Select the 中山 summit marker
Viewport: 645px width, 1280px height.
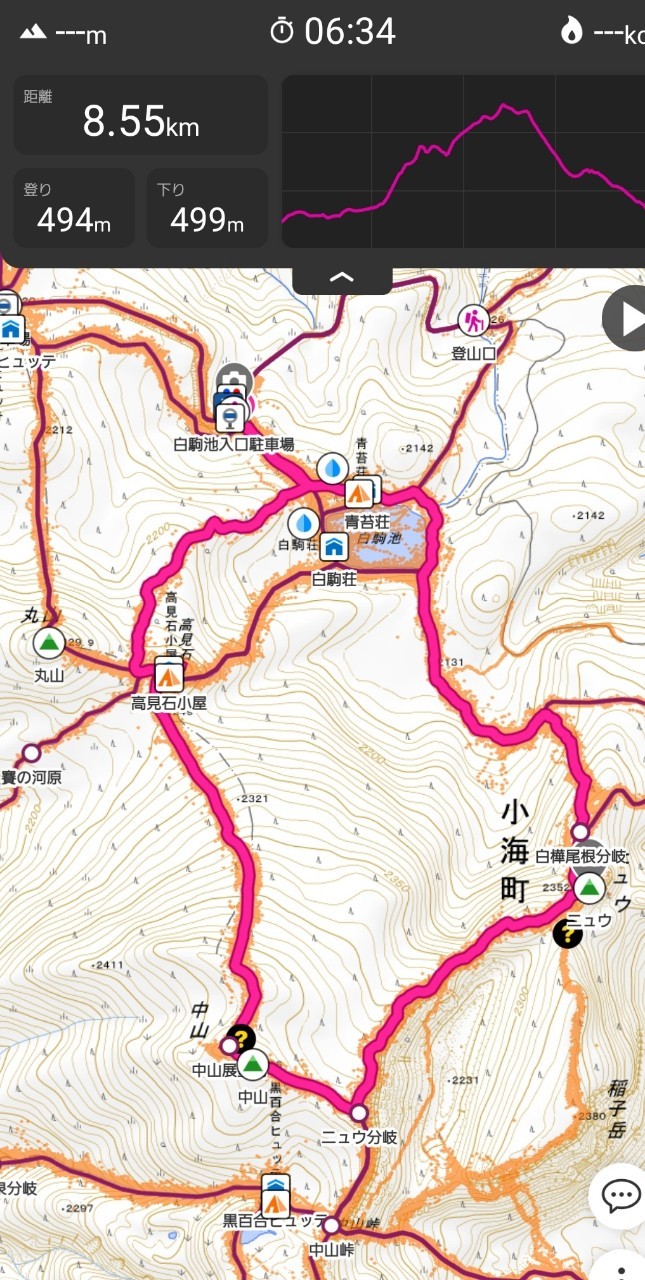(x=252, y=1064)
